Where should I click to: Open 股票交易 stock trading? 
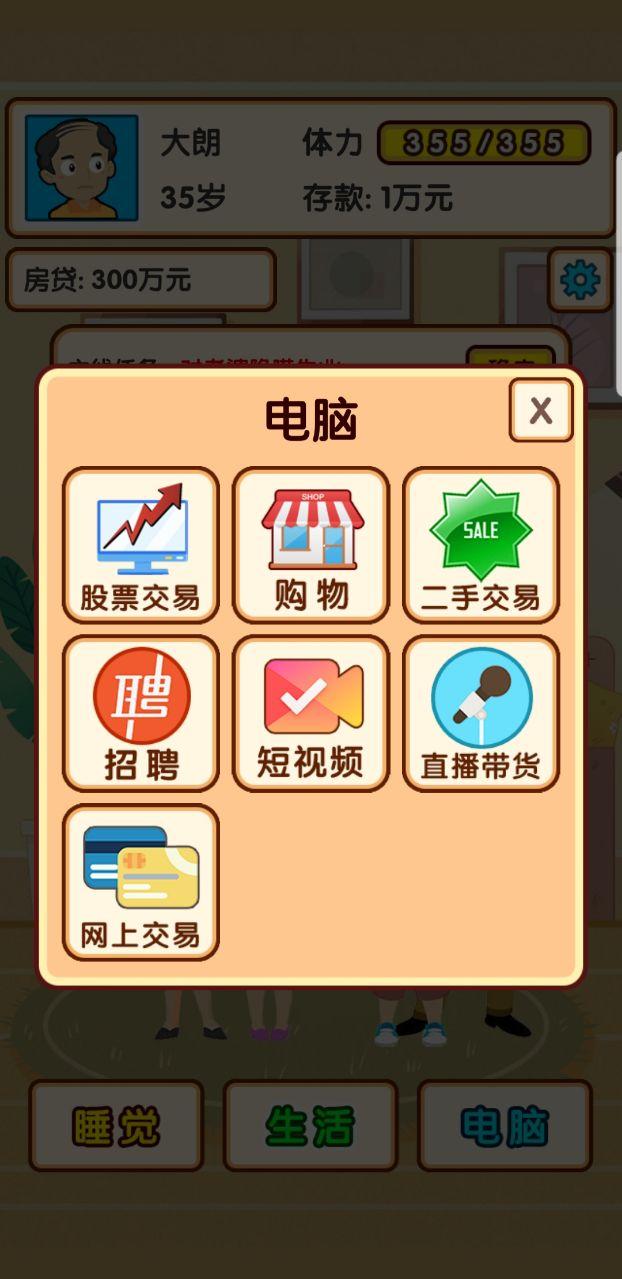coord(141,545)
